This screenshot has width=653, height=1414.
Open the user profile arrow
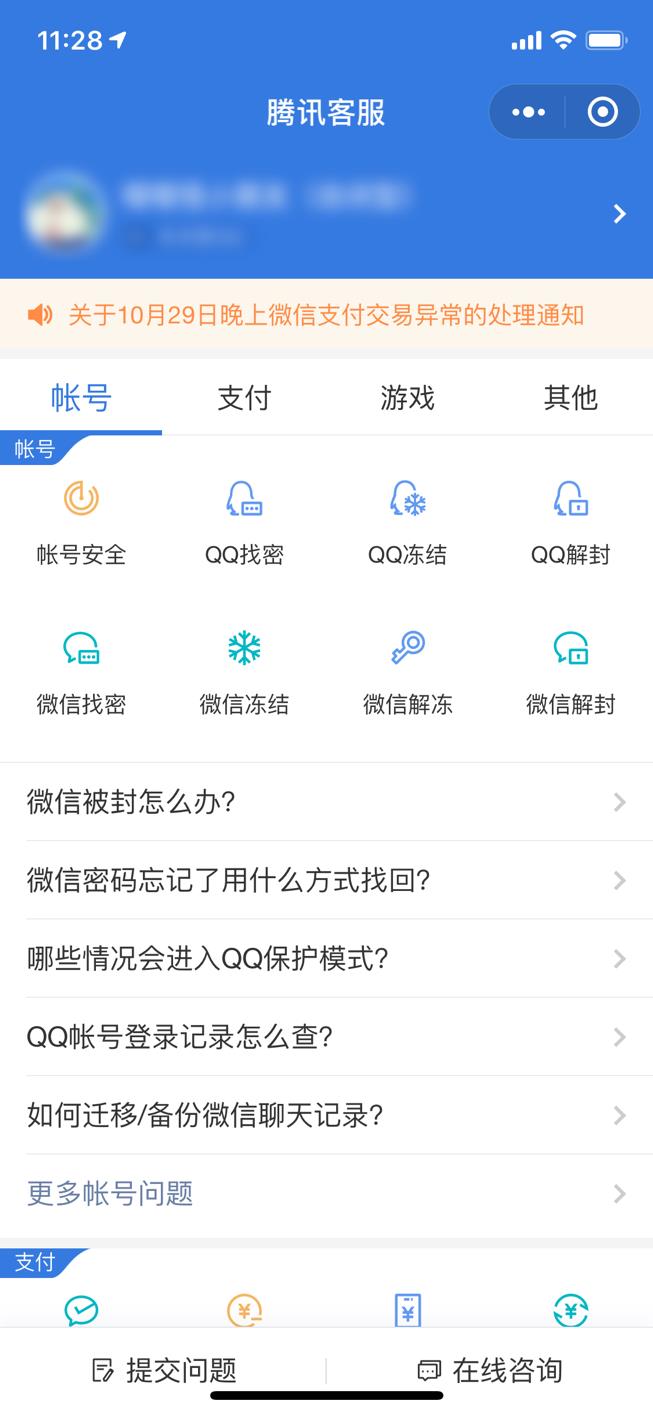pos(619,214)
